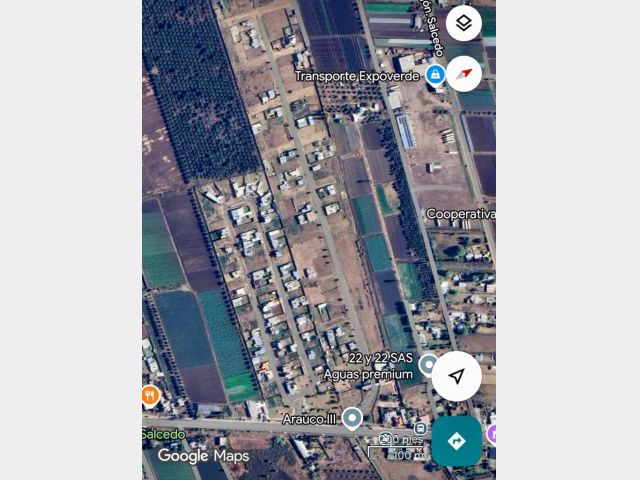Open the map layers selector

pos(464,23)
